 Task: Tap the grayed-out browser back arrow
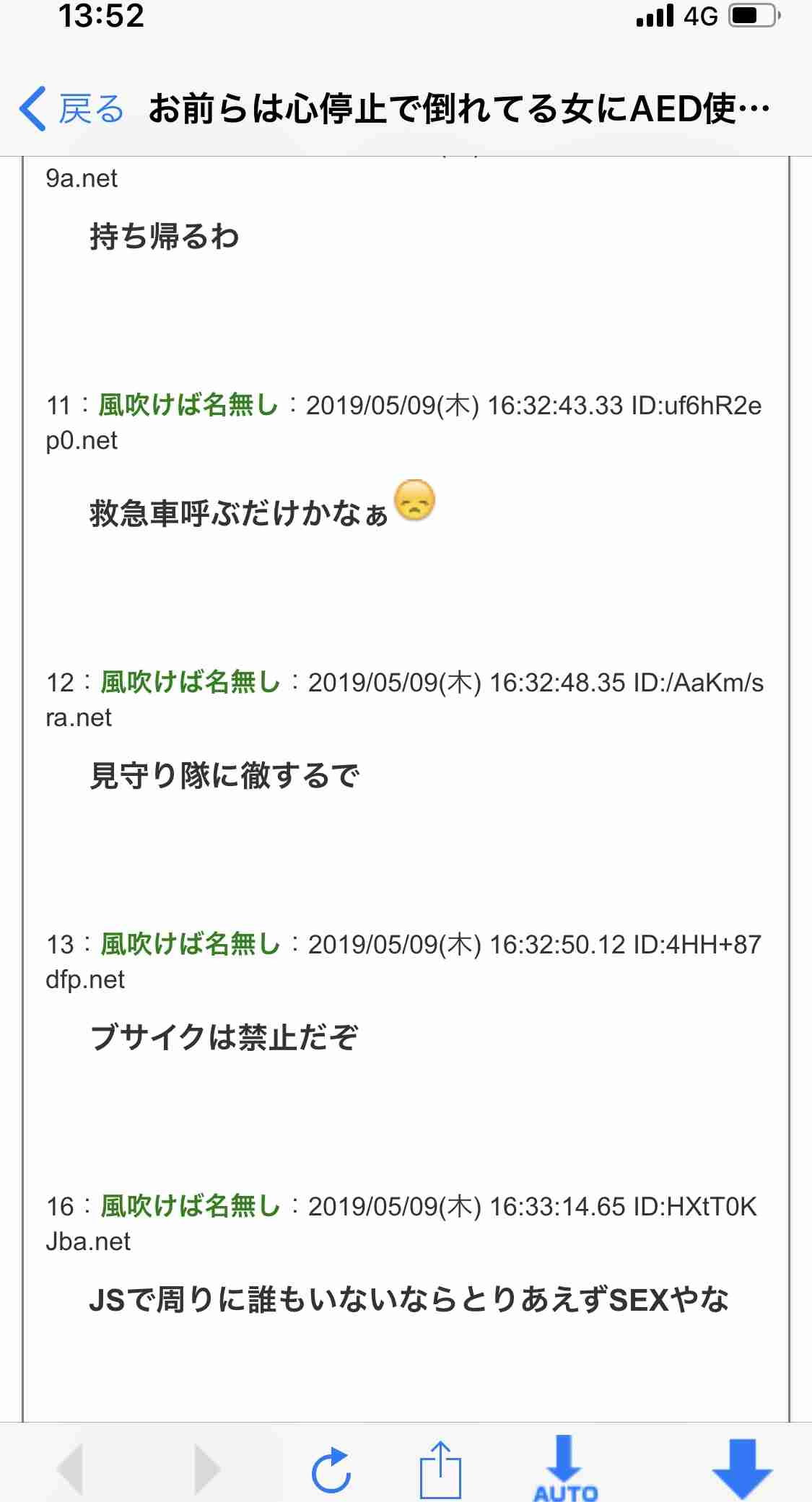70,1468
